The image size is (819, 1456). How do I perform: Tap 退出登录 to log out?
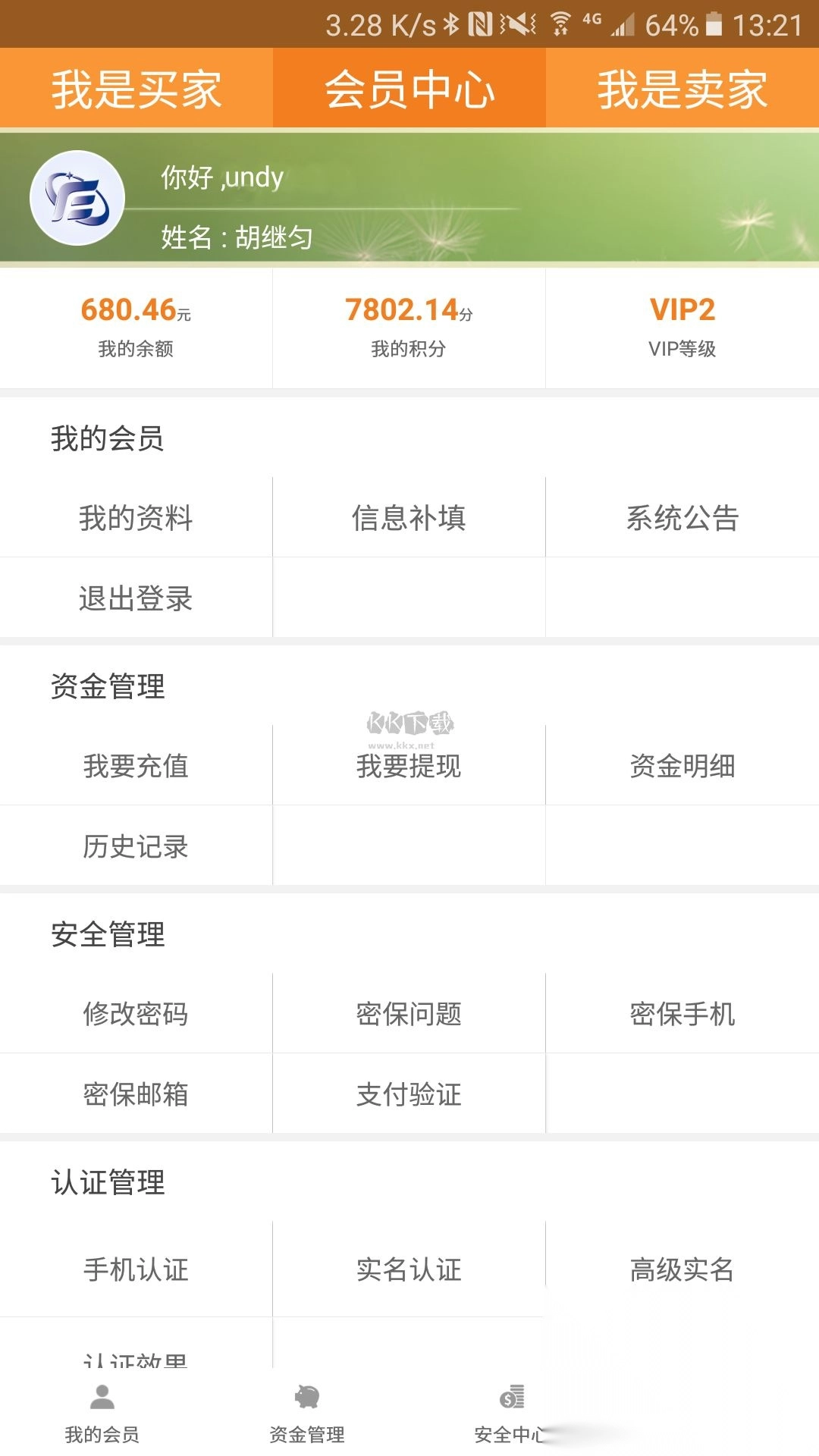[x=135, y=598]
